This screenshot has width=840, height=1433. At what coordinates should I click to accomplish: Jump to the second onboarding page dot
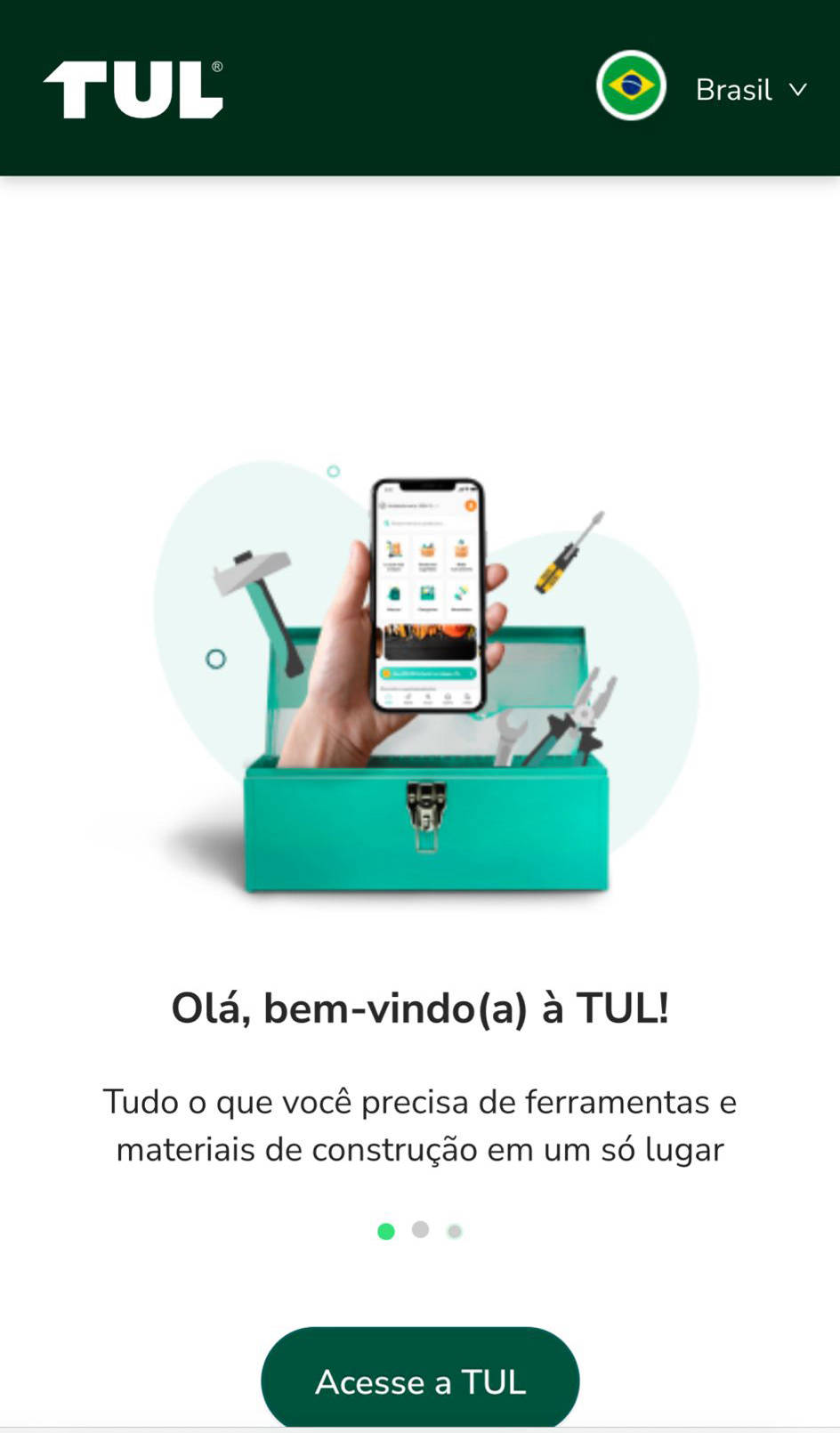click(x=420, y=1230)
